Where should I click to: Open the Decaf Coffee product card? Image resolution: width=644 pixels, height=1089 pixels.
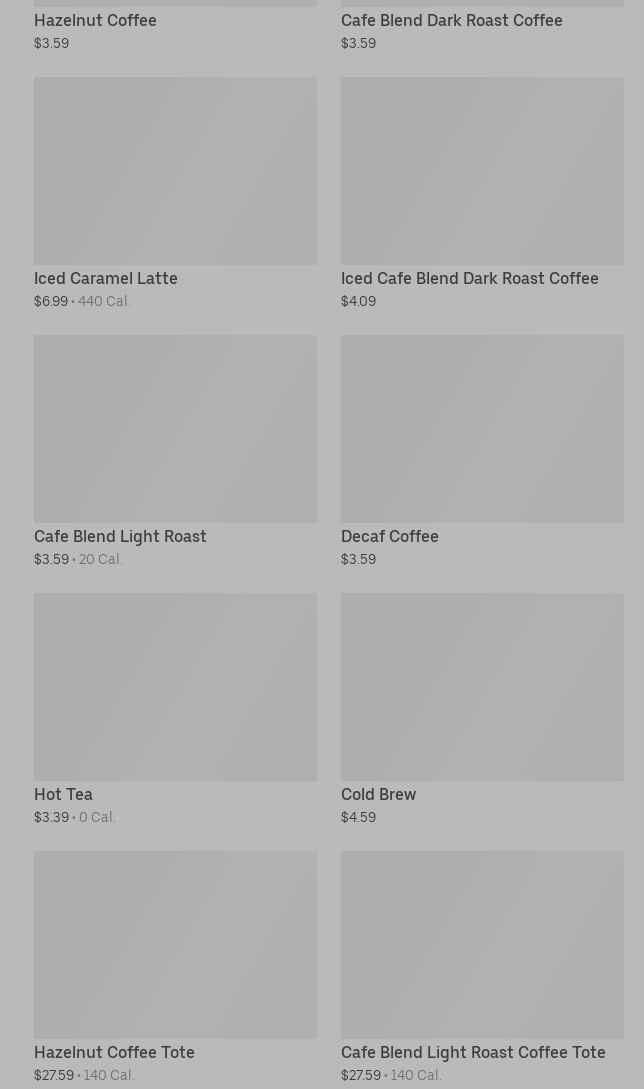[482, 451]
